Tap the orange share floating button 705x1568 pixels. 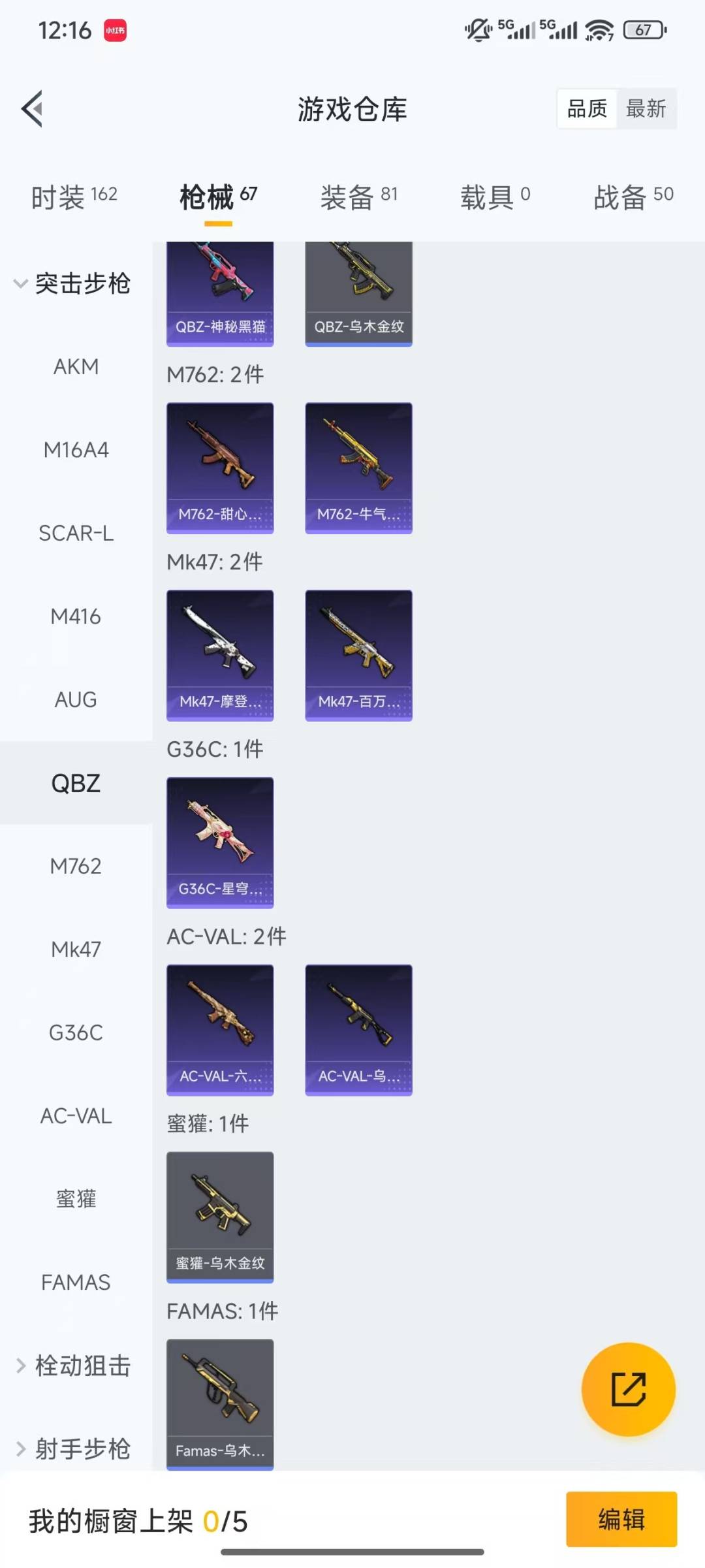(628, 1389)
